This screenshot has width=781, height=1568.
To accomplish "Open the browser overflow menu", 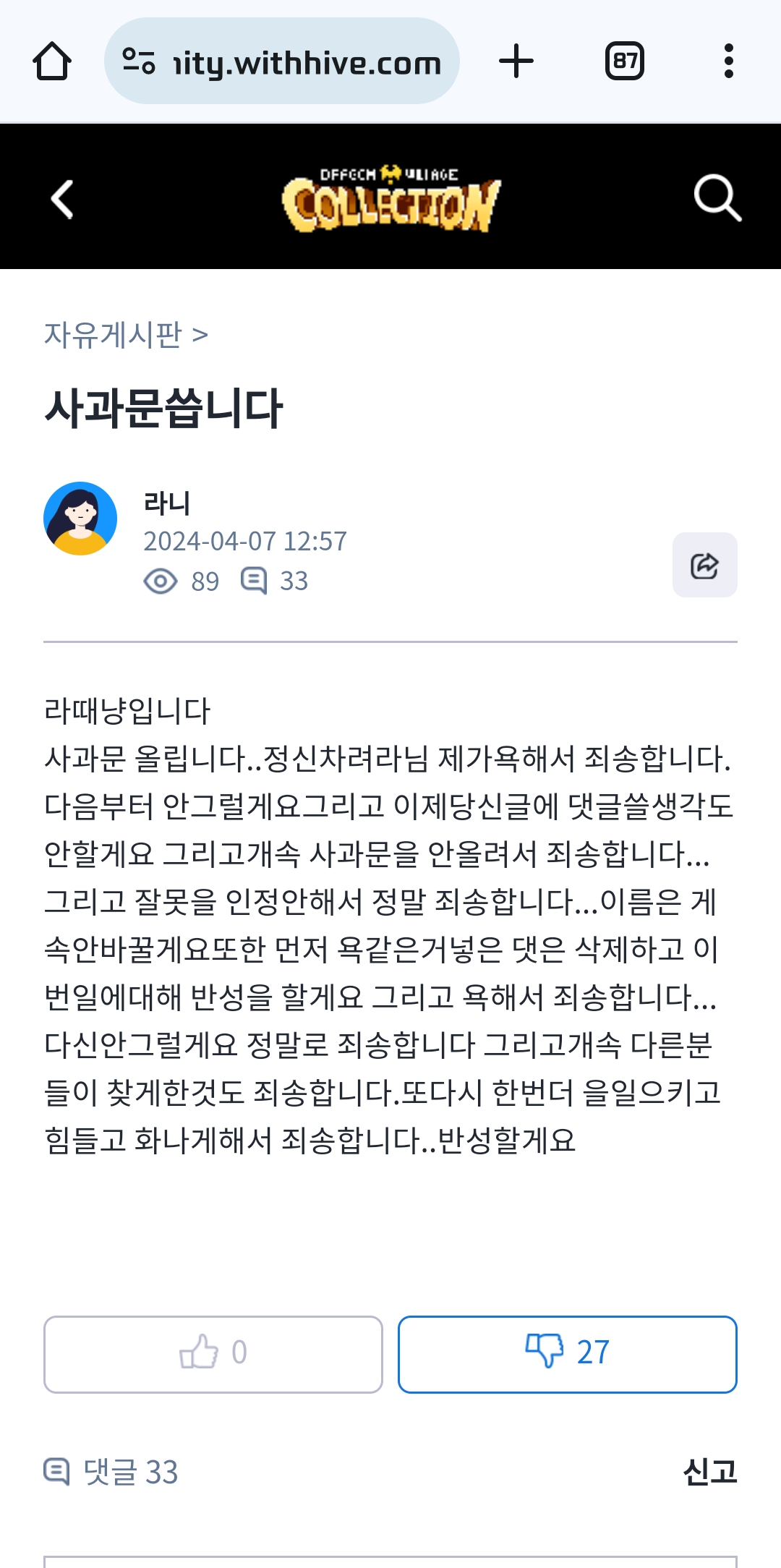I will click(x=728, y=61).
